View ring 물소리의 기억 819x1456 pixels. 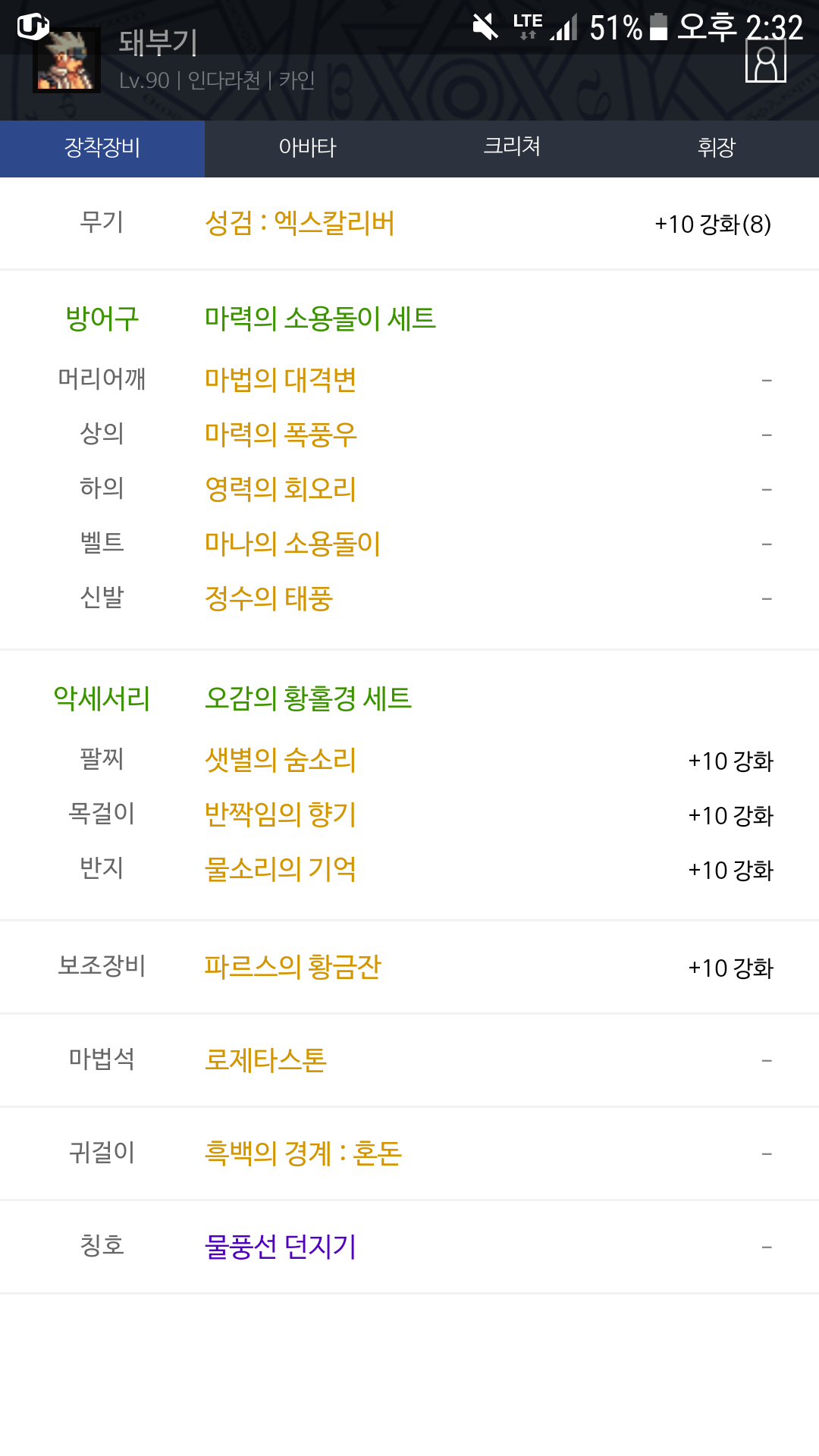pyautogui.click(x=281, y=869)
